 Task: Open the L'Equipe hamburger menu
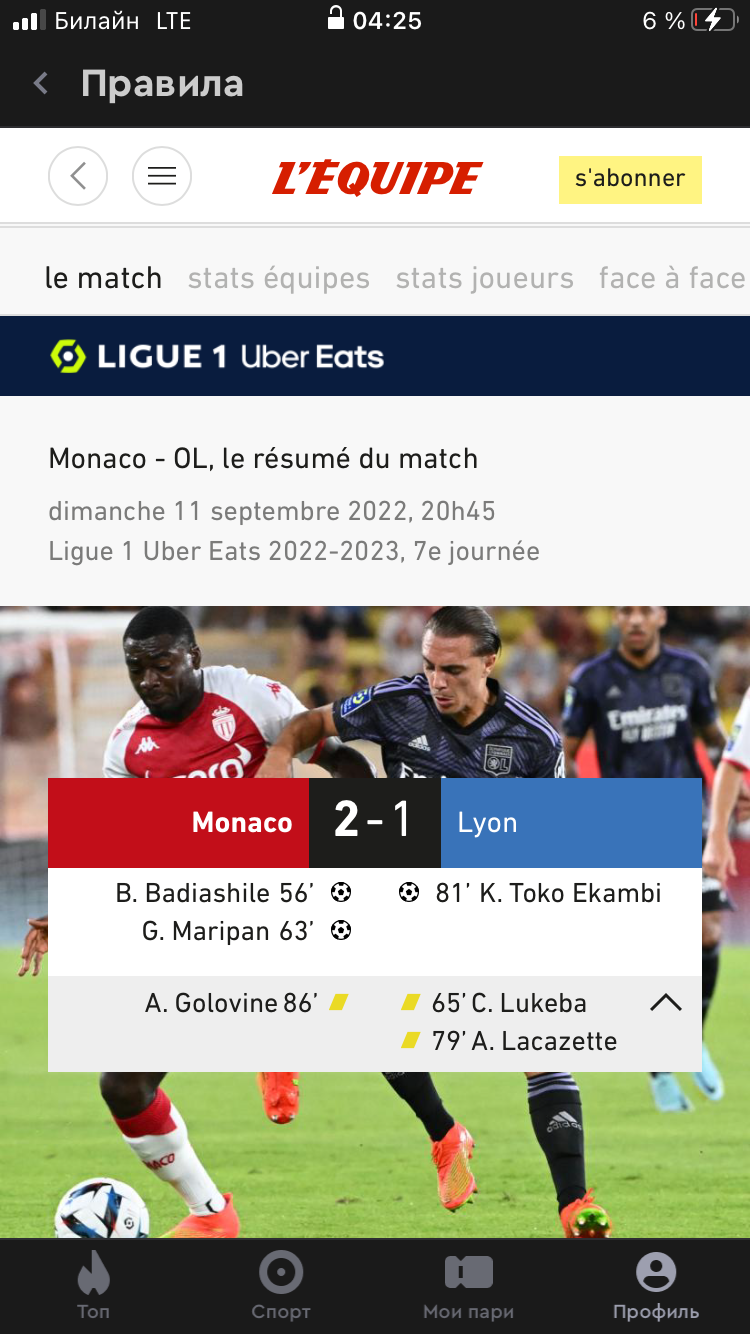click(162, 177)
